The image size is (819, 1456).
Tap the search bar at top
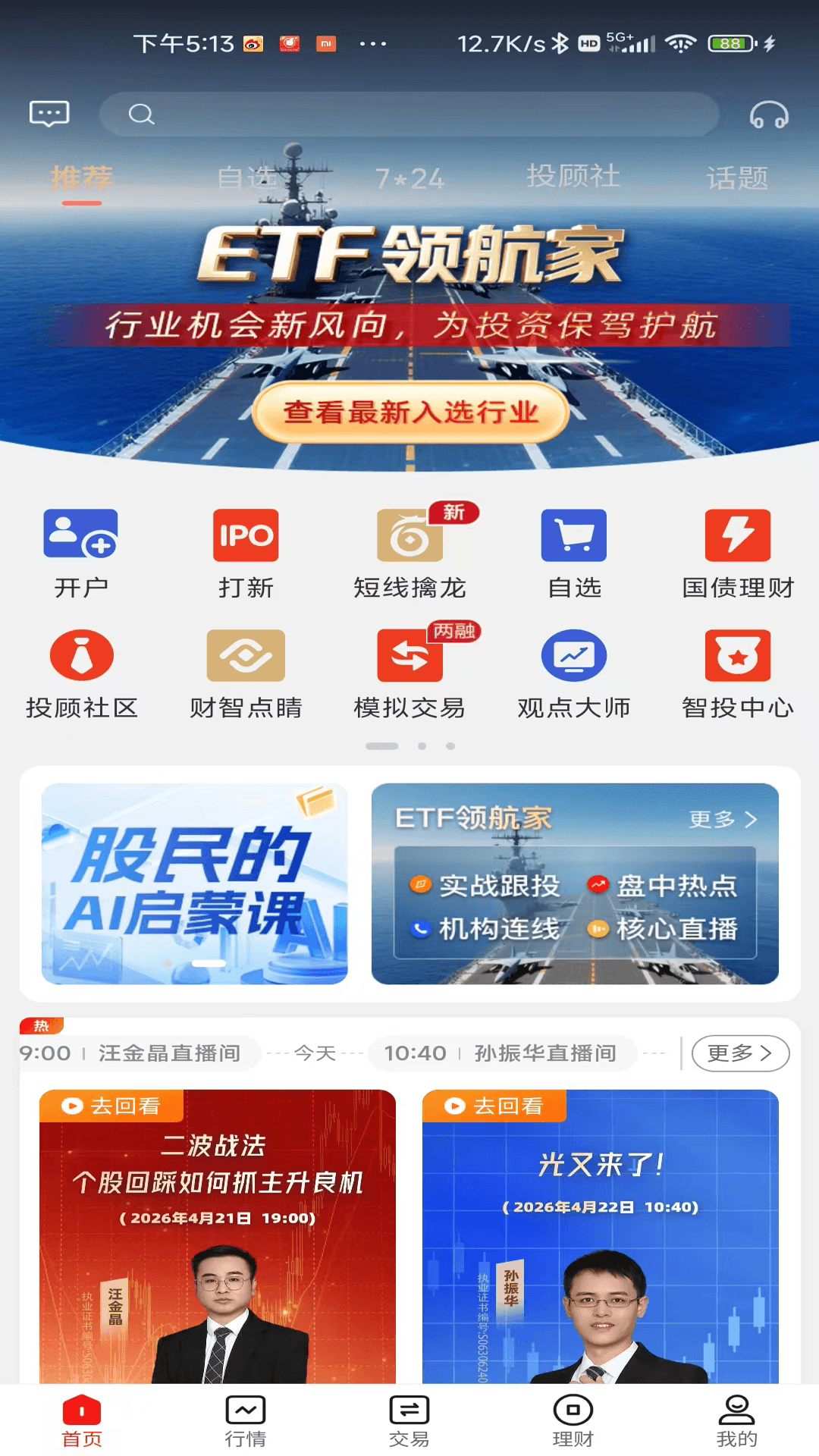coord(409,114)
